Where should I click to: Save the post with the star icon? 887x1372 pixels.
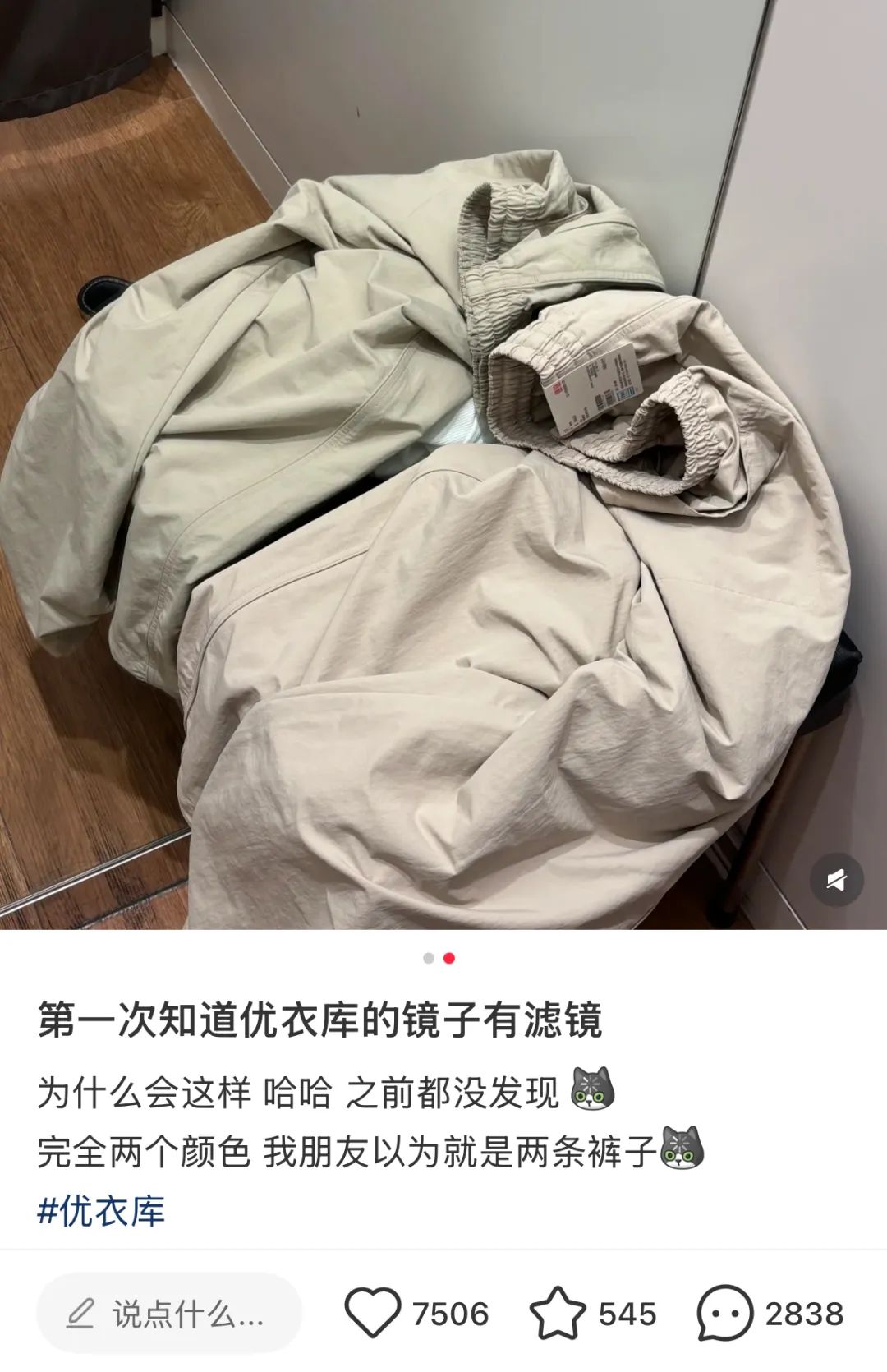click(558, 1313)
